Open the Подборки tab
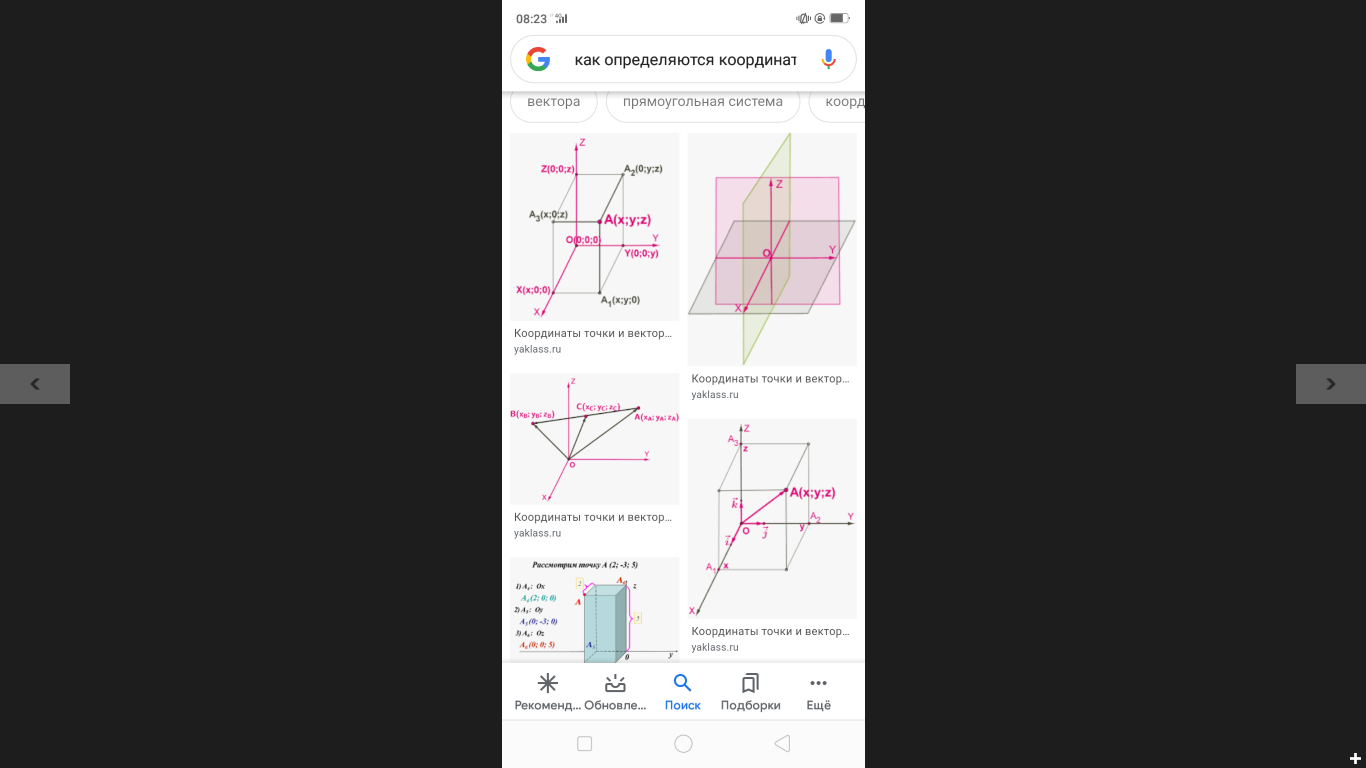The height and width of the screenshot is (768, 1366). click(750, 692)
